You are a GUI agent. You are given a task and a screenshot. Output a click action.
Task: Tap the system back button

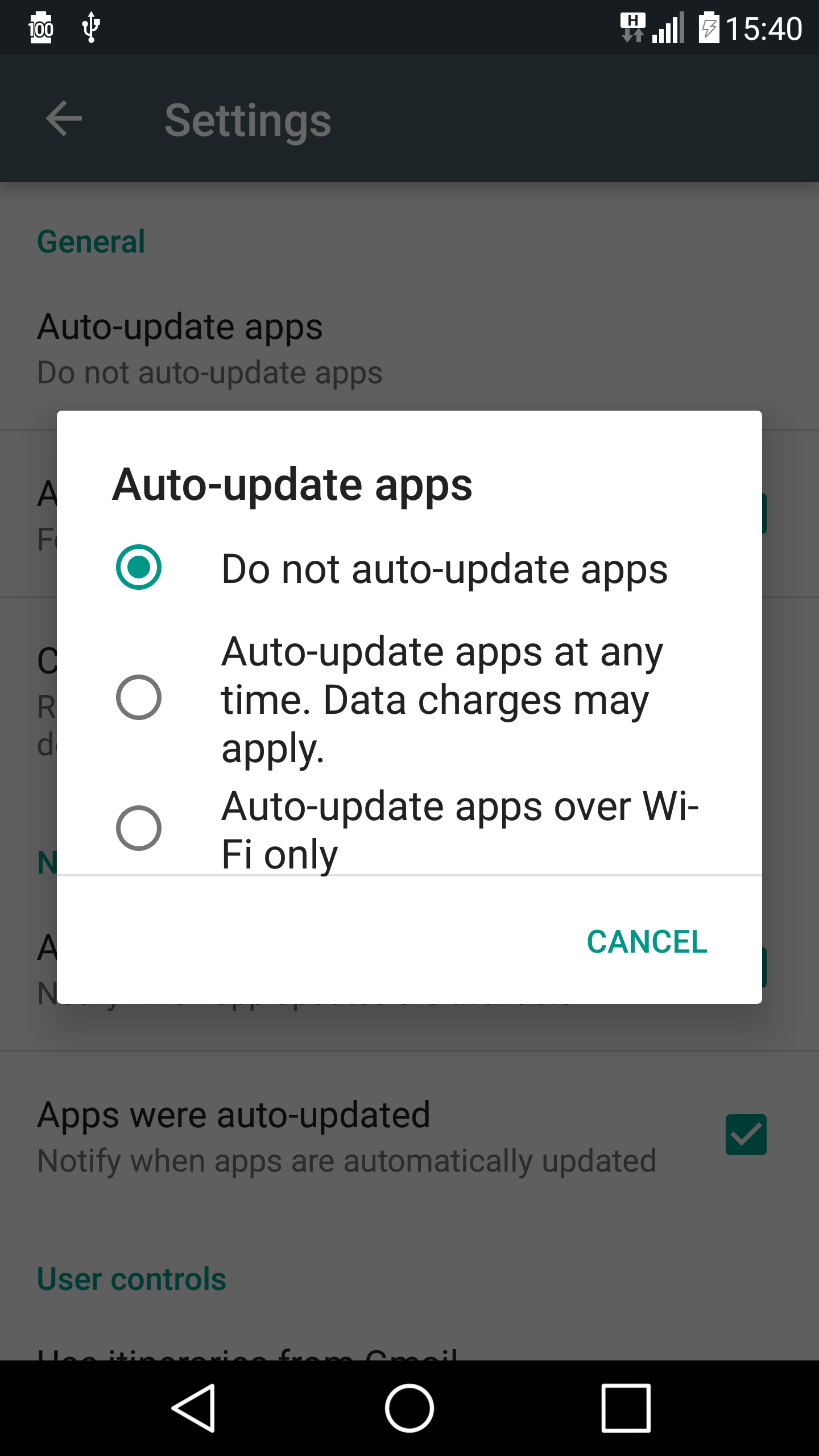tap(193, 1408)
